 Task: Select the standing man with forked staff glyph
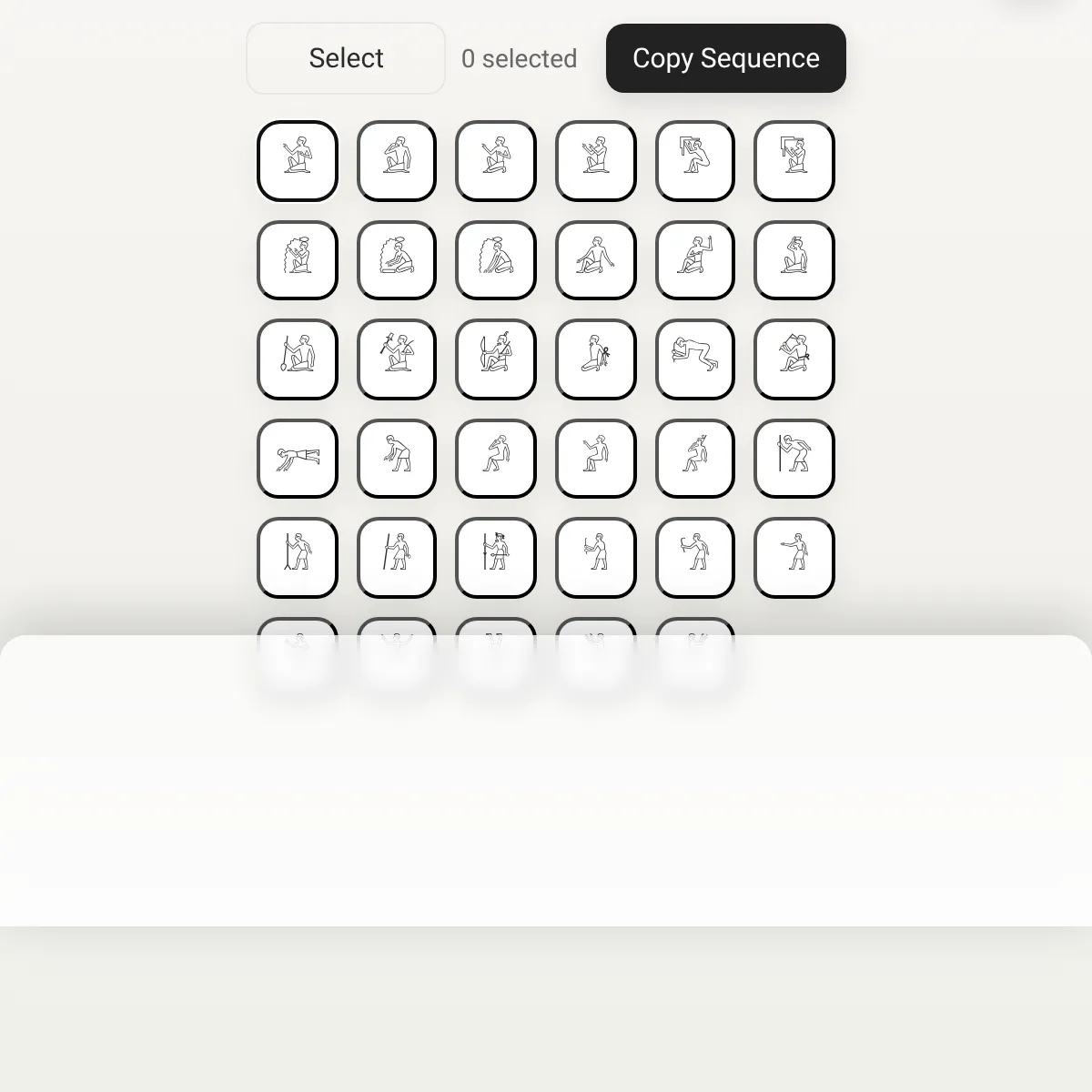(x=298, y=558)
